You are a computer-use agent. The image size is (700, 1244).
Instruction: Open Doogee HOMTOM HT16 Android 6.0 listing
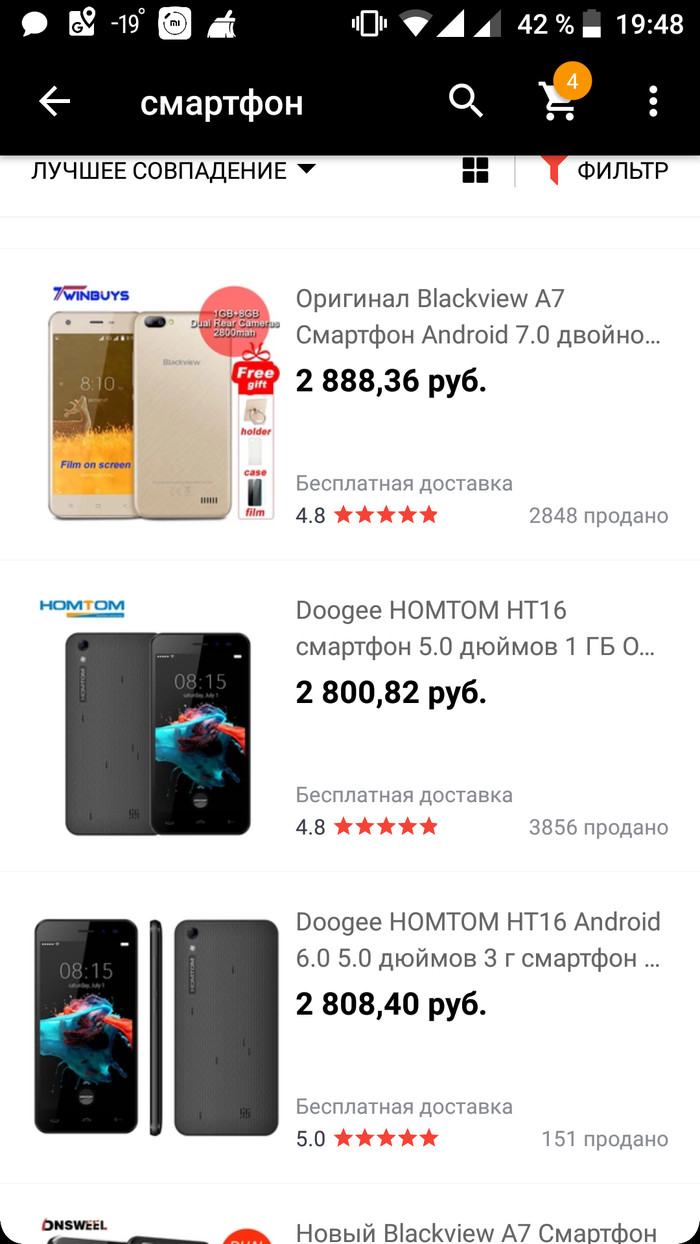pyautogui.click(x=478, y=940)
